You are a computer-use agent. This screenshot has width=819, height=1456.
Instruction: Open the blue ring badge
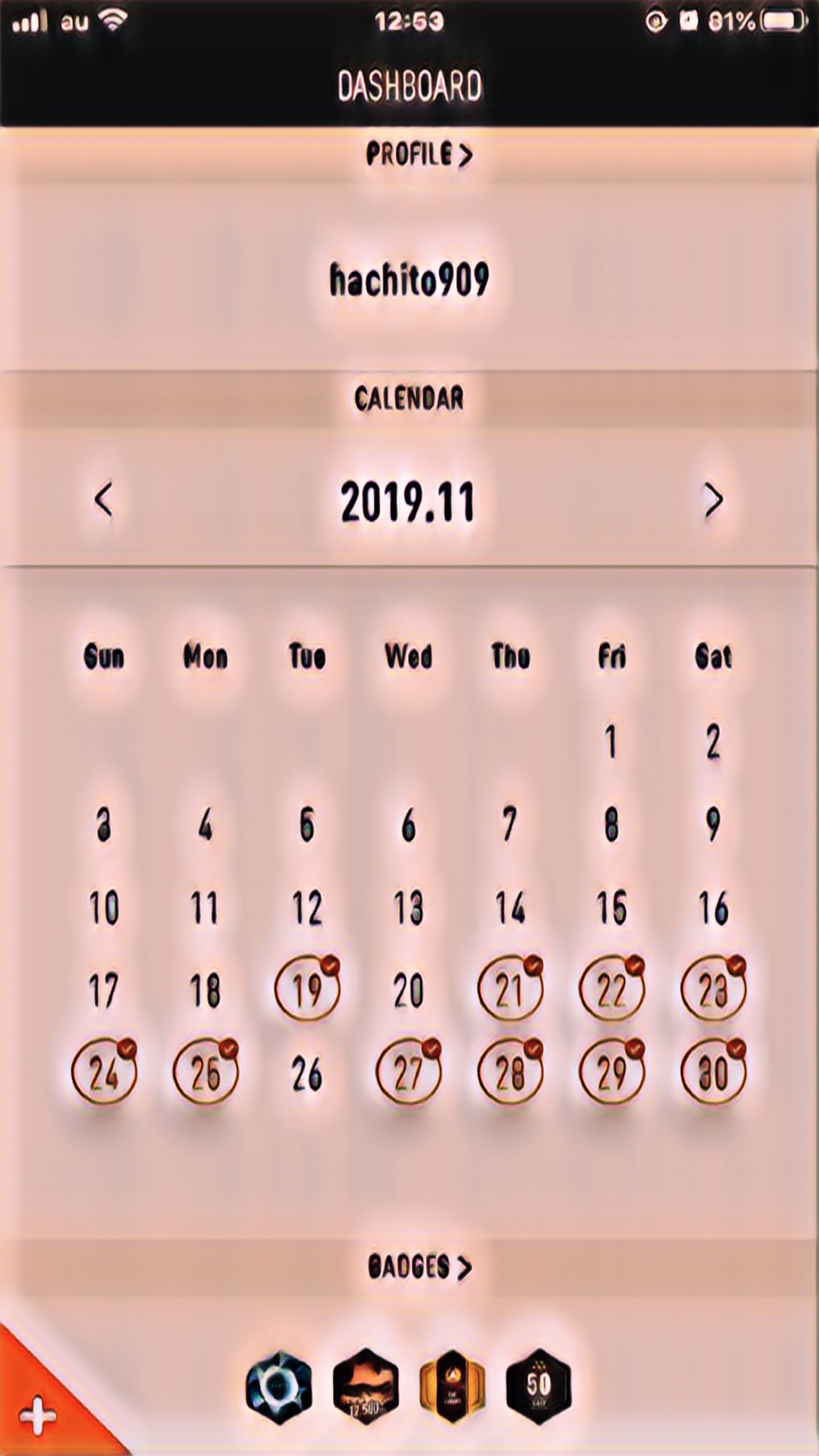click(279, 1385)
